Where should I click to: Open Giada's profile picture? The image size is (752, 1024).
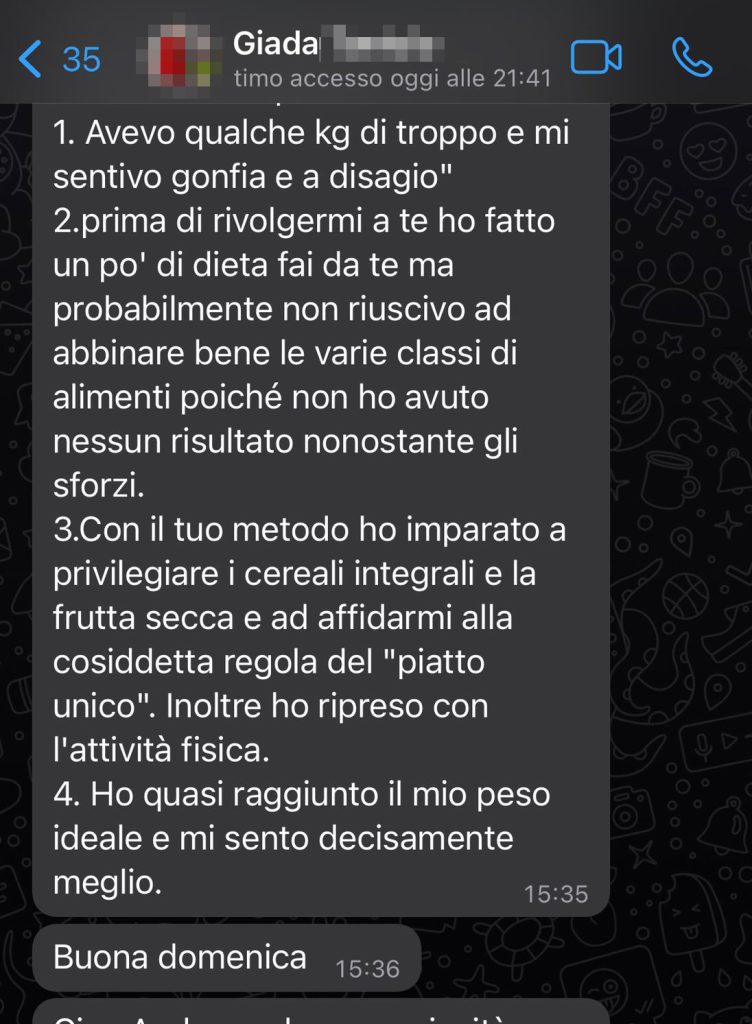click(x=185, y=58)
